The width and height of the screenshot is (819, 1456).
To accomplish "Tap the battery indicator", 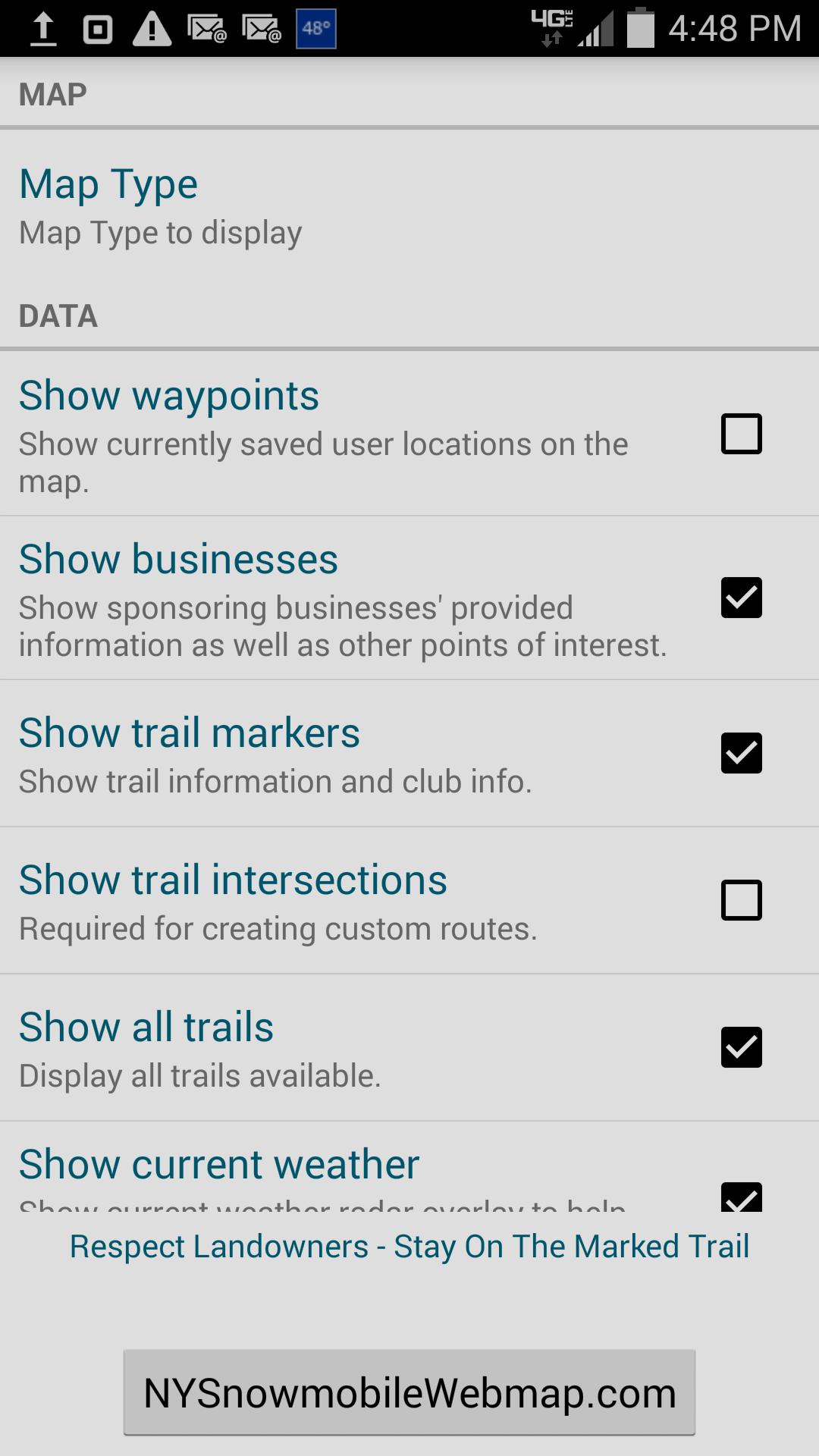I will point(641,28).
